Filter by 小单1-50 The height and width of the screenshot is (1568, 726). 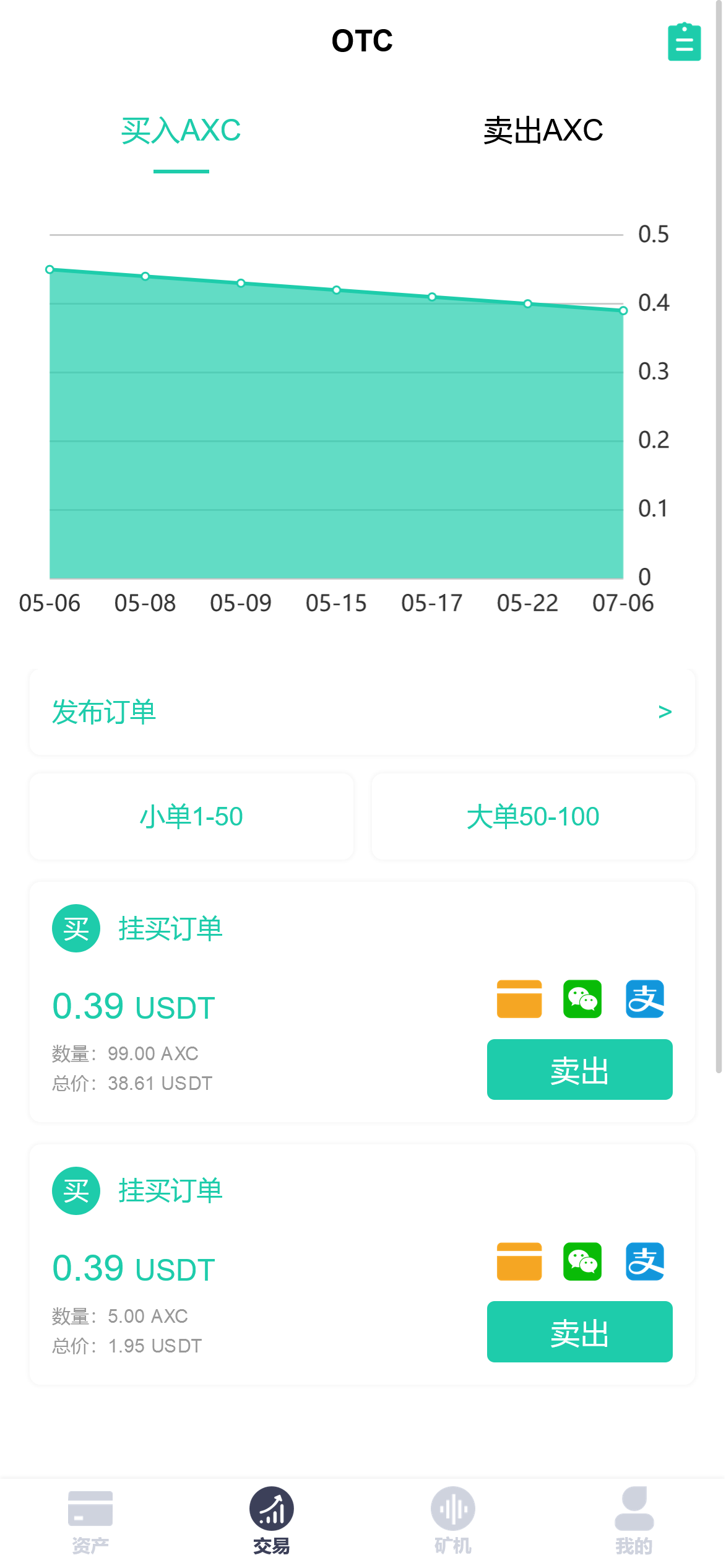click(191, 816)
